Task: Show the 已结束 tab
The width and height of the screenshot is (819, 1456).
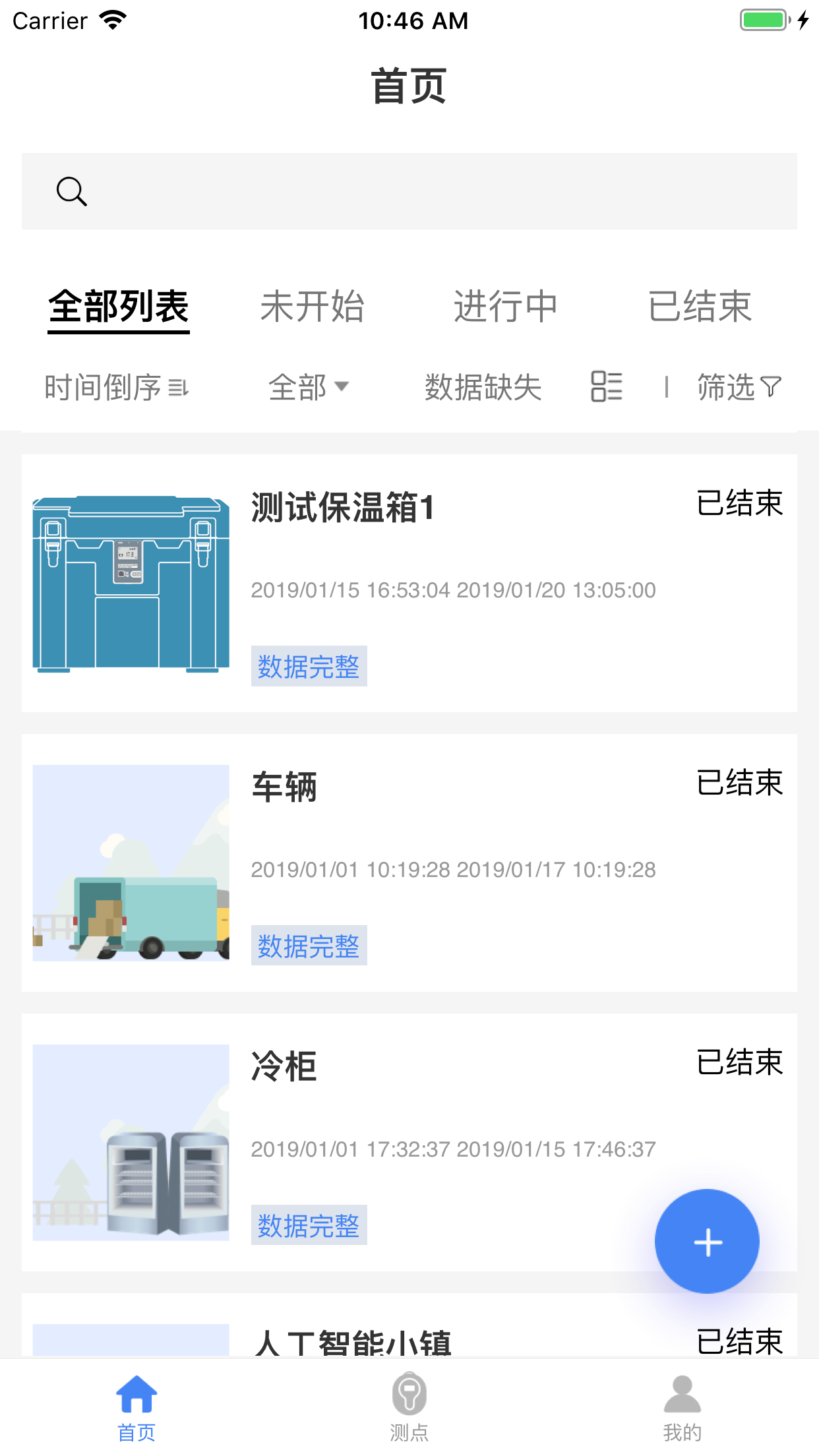Action: point(700,307)
